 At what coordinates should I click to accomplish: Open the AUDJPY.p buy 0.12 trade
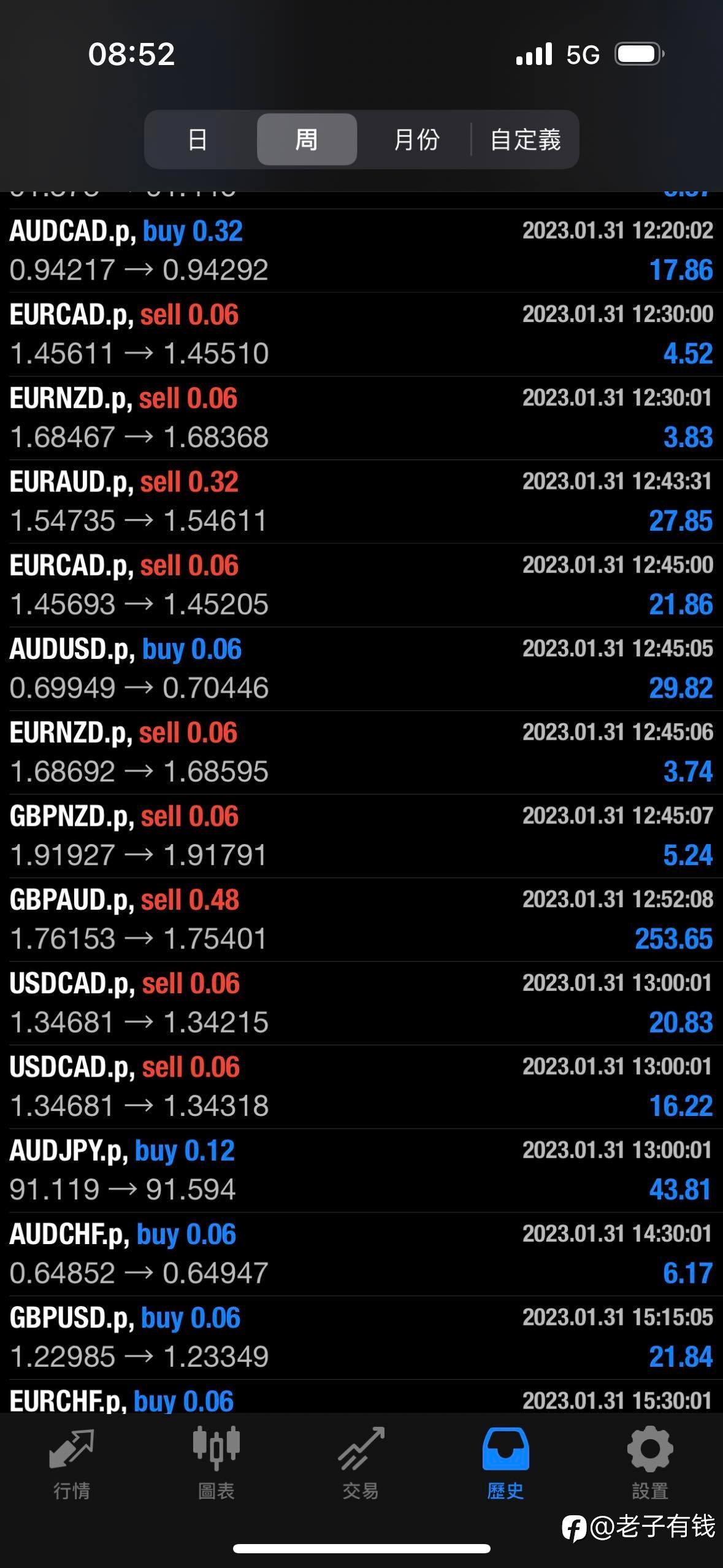coord(361,1170)
